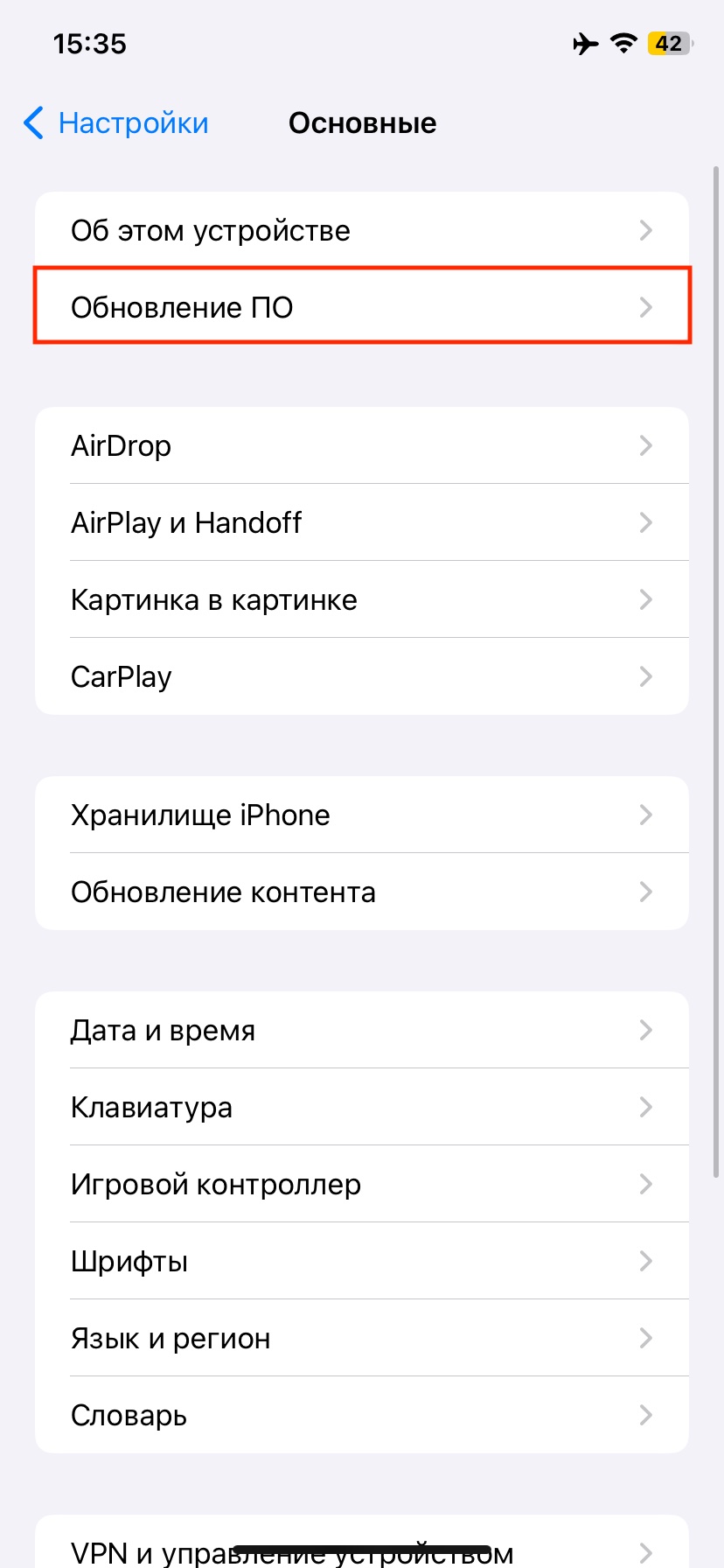Open Клавиатура settings
Screen dimensions: 724x1568
[x=362, y=1108]
